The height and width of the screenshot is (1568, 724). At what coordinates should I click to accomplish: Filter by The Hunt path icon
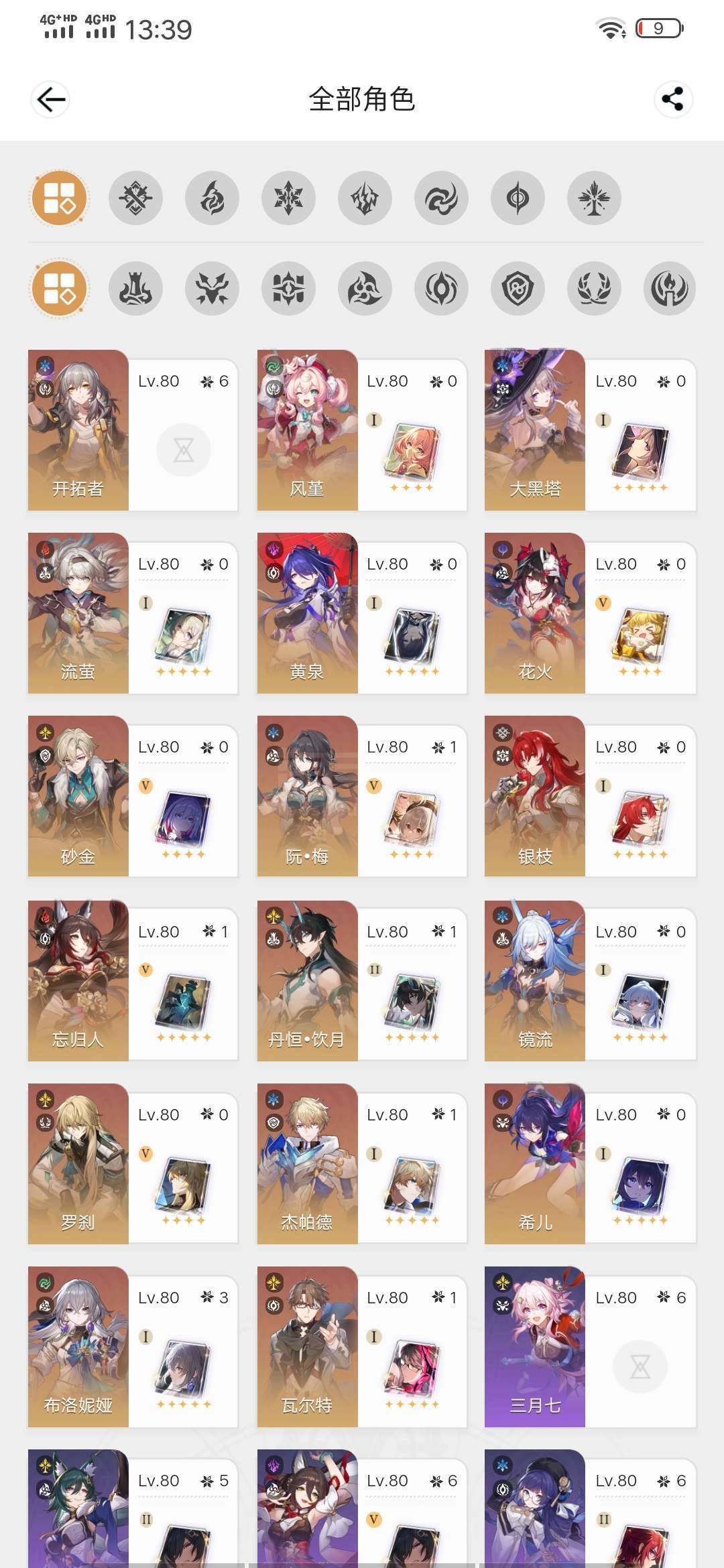[213, 289]
